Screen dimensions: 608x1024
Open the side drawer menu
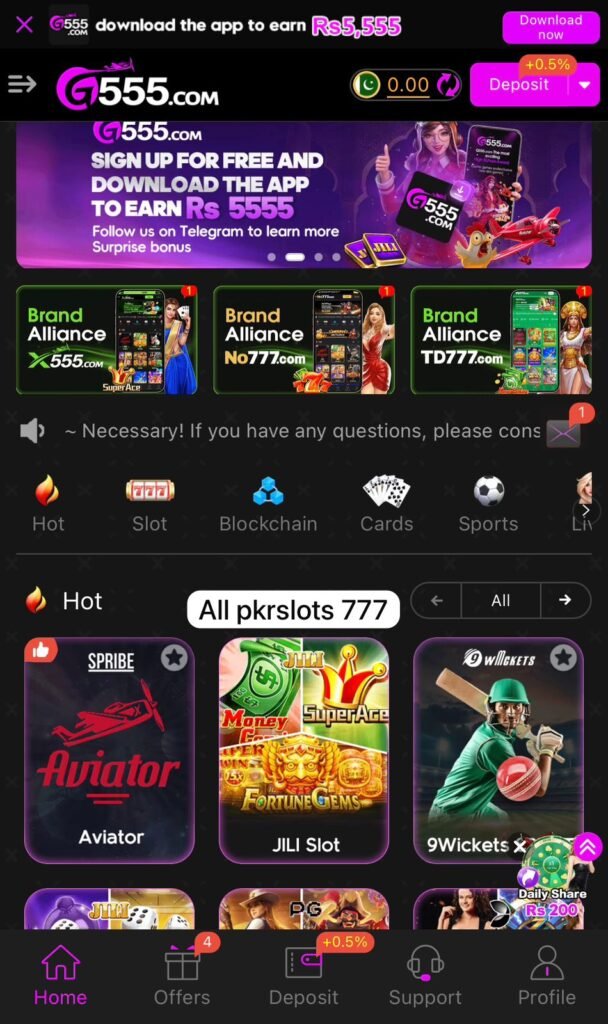click(22, 84)
